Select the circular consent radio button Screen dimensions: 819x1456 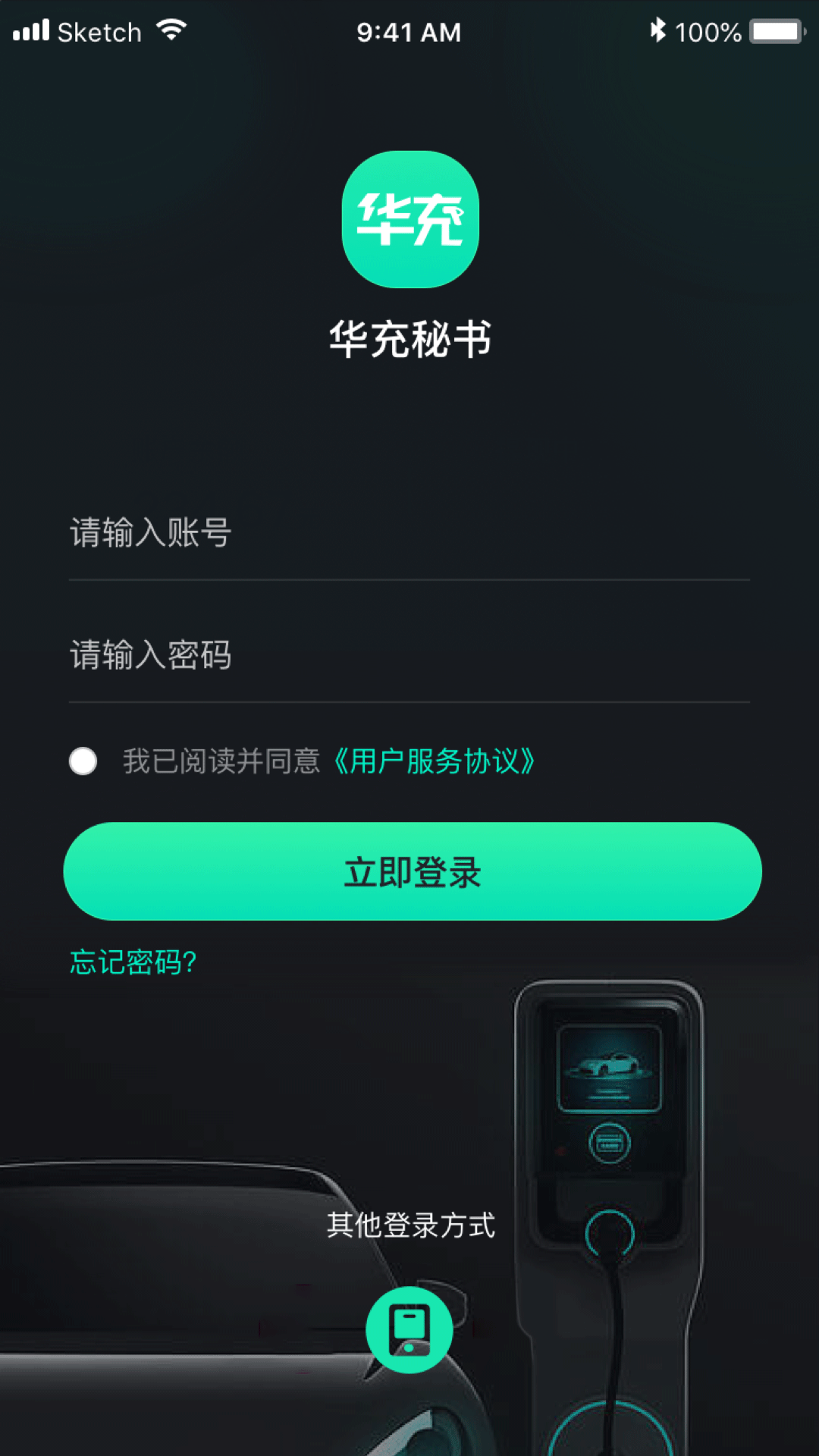click(82, 762)
